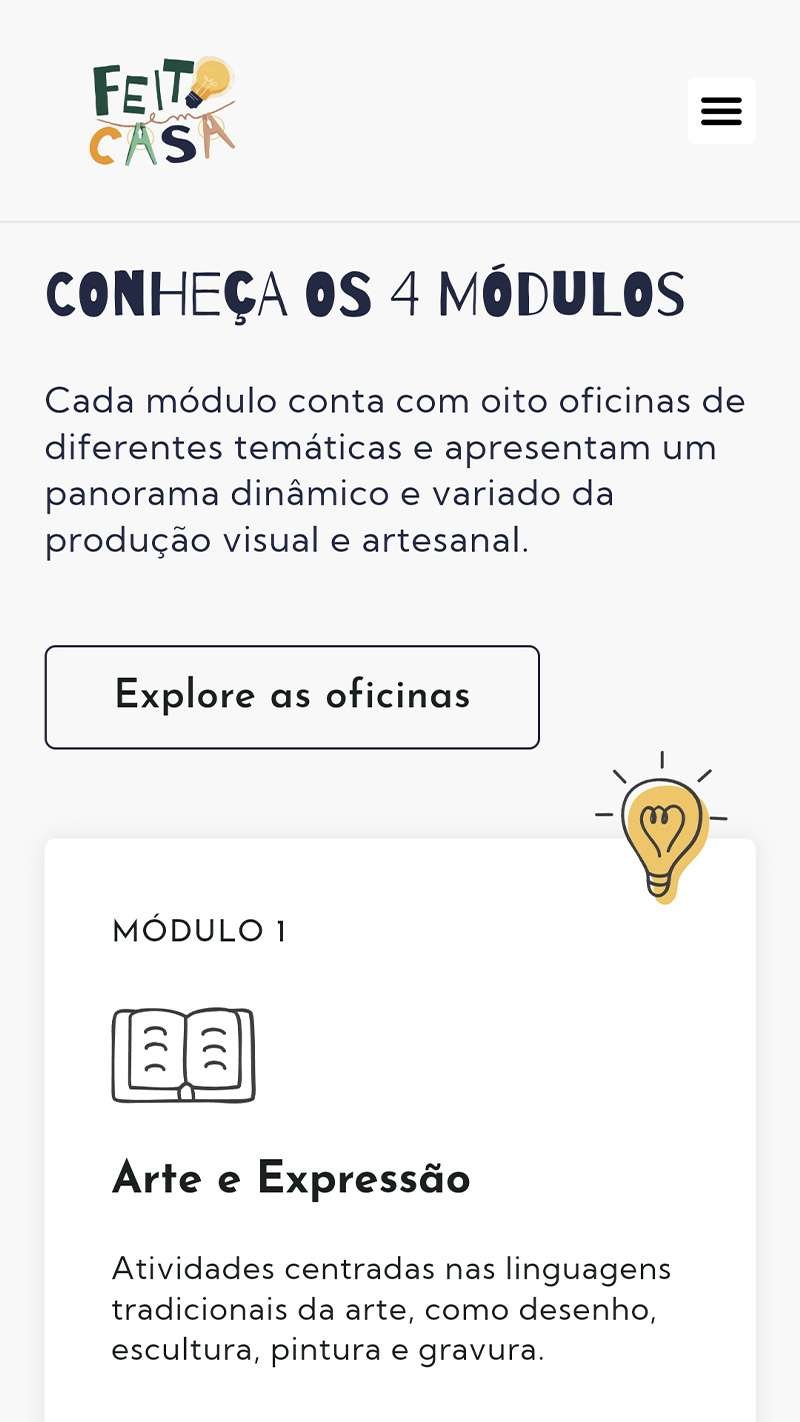
Task: Open the hamburger navigation menu
Action: pyautogui.click(x=721, y=111)
